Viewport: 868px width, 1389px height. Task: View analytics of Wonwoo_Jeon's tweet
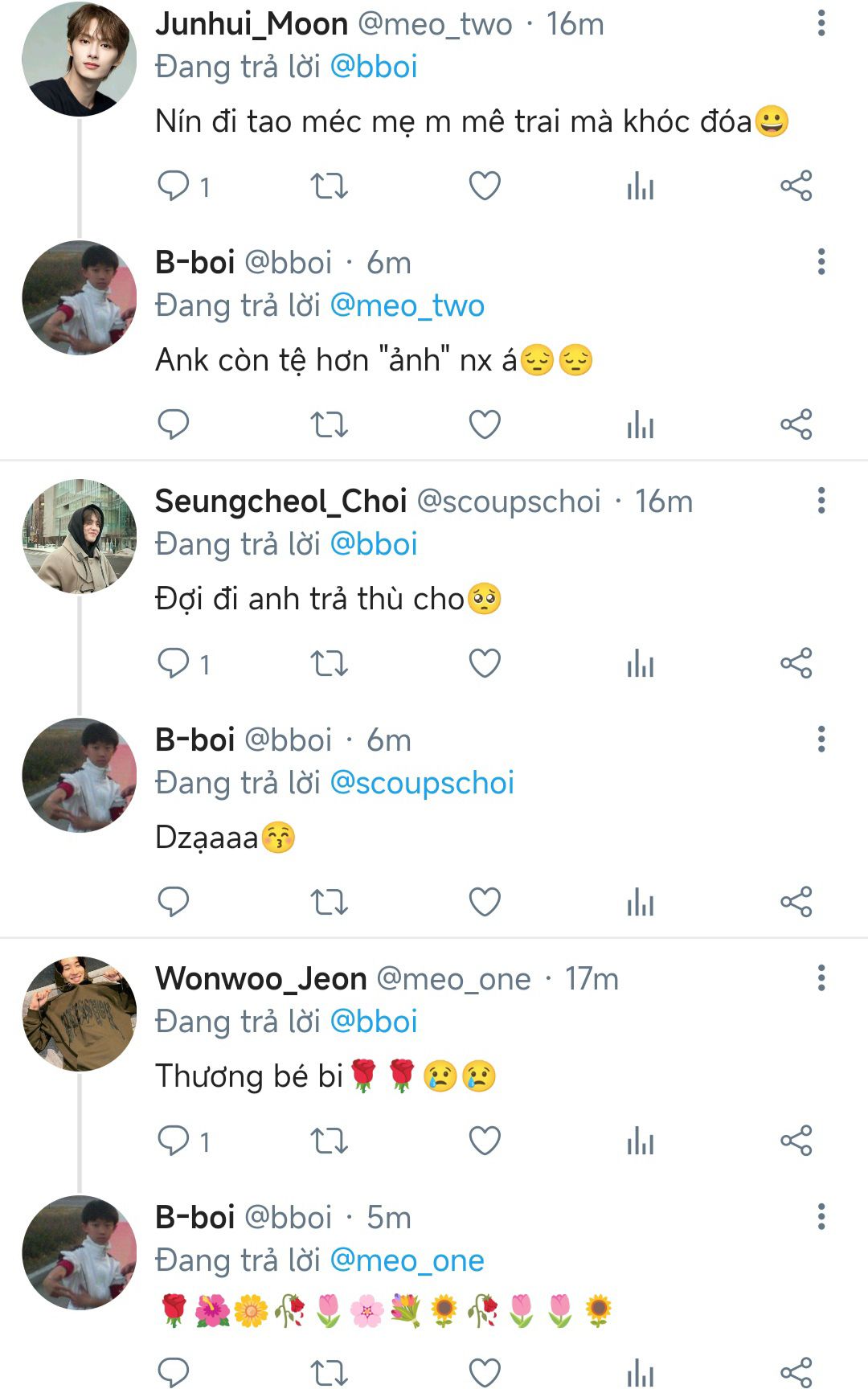pyautogui.click(x=640, y=1141)
